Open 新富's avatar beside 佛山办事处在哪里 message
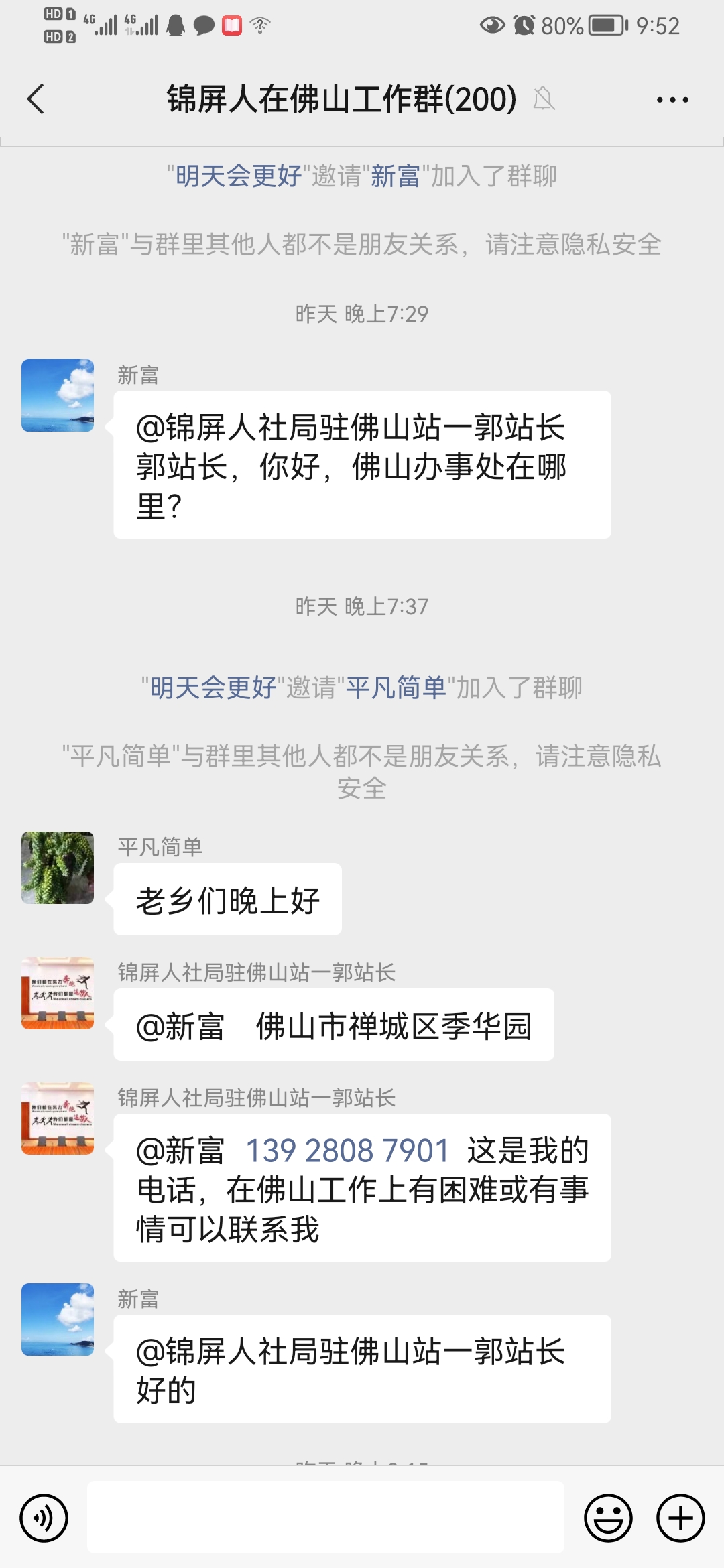The width and height of the screenshot is (724, 1568). [x=58, y=395]
